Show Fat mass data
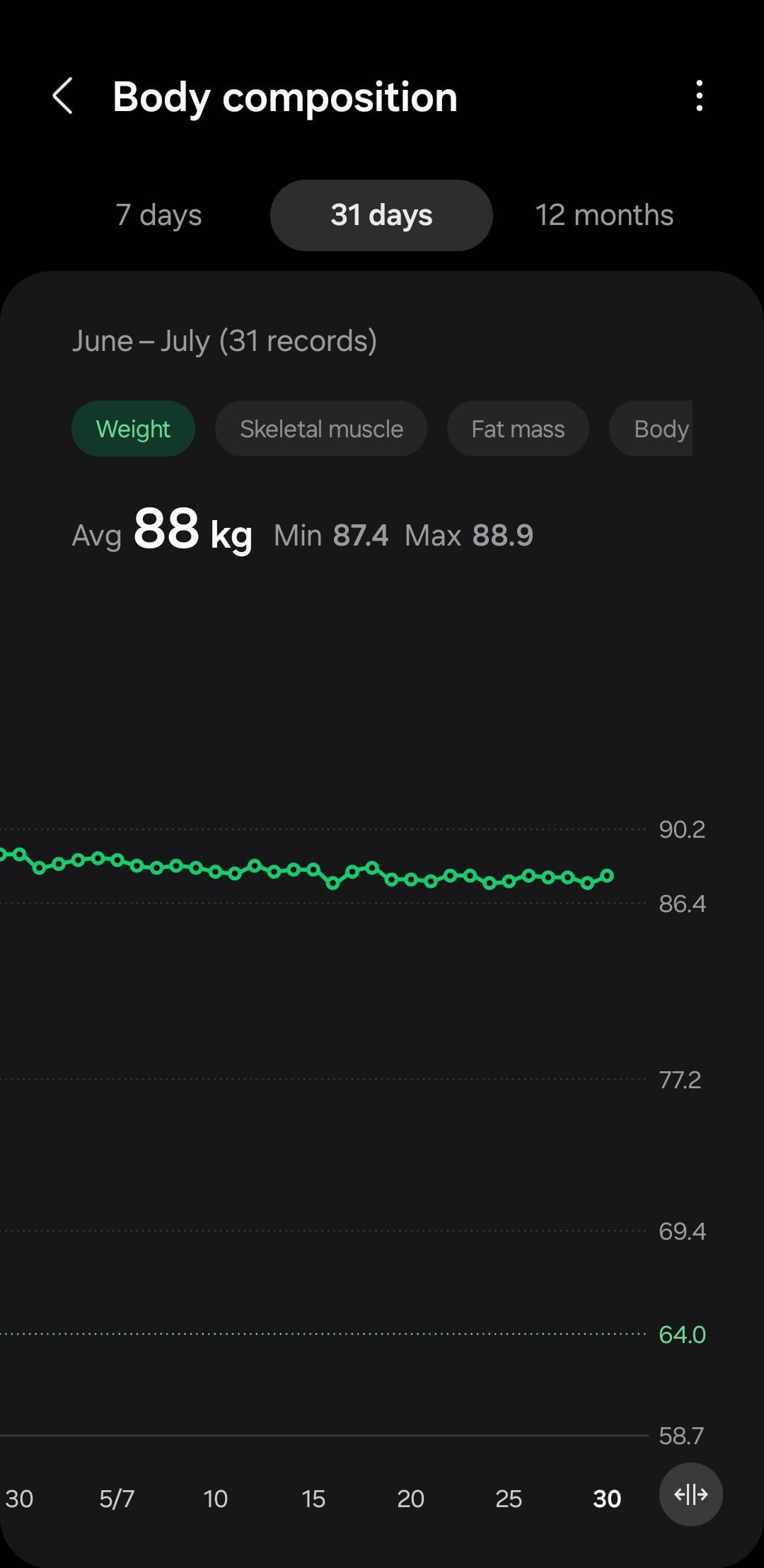This screenshot has width=764, height=1568. pyautogui.click(x=518, y=429)
